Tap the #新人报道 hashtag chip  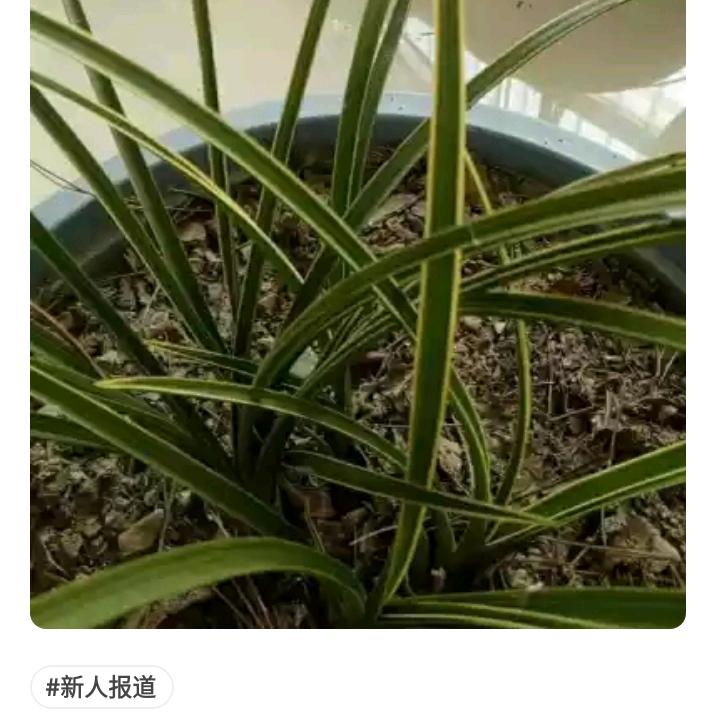click(102, 687)
